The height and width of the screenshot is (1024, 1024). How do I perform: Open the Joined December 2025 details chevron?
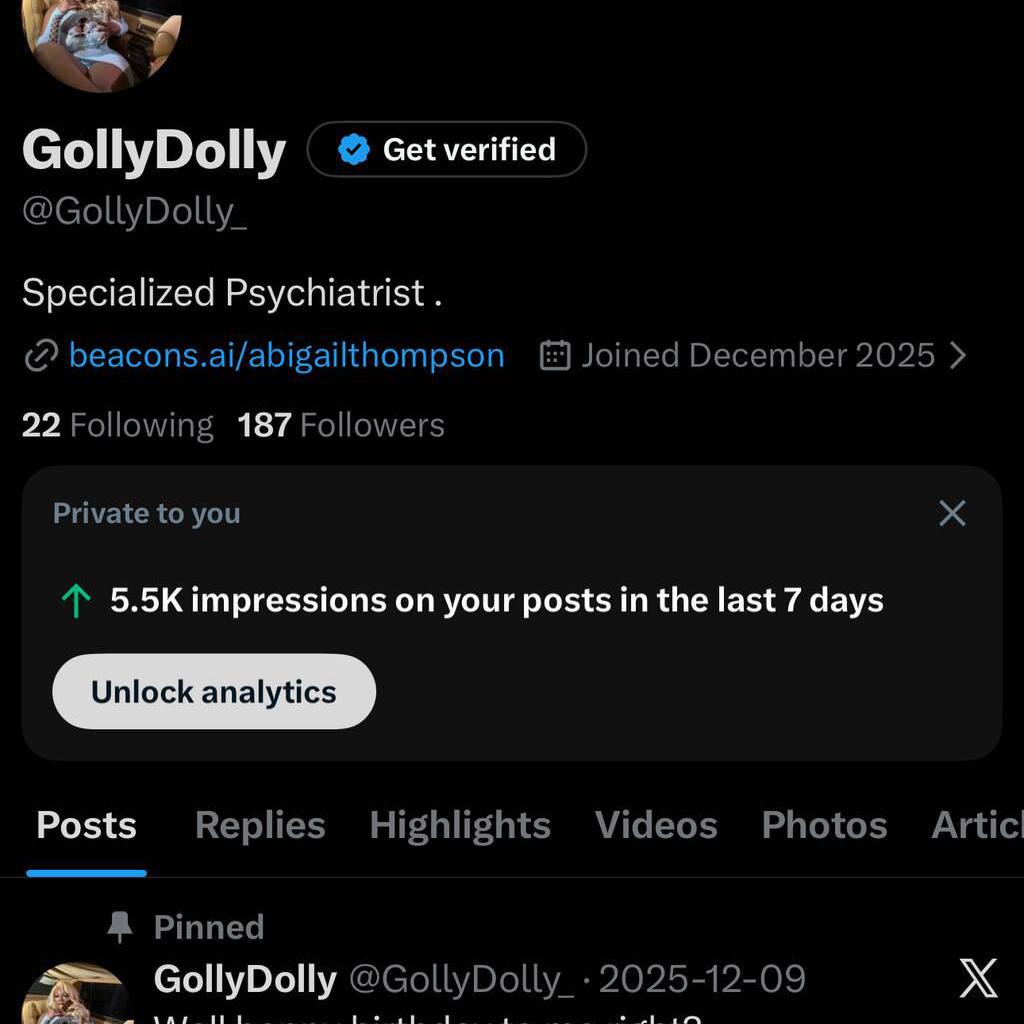(957, 356)
